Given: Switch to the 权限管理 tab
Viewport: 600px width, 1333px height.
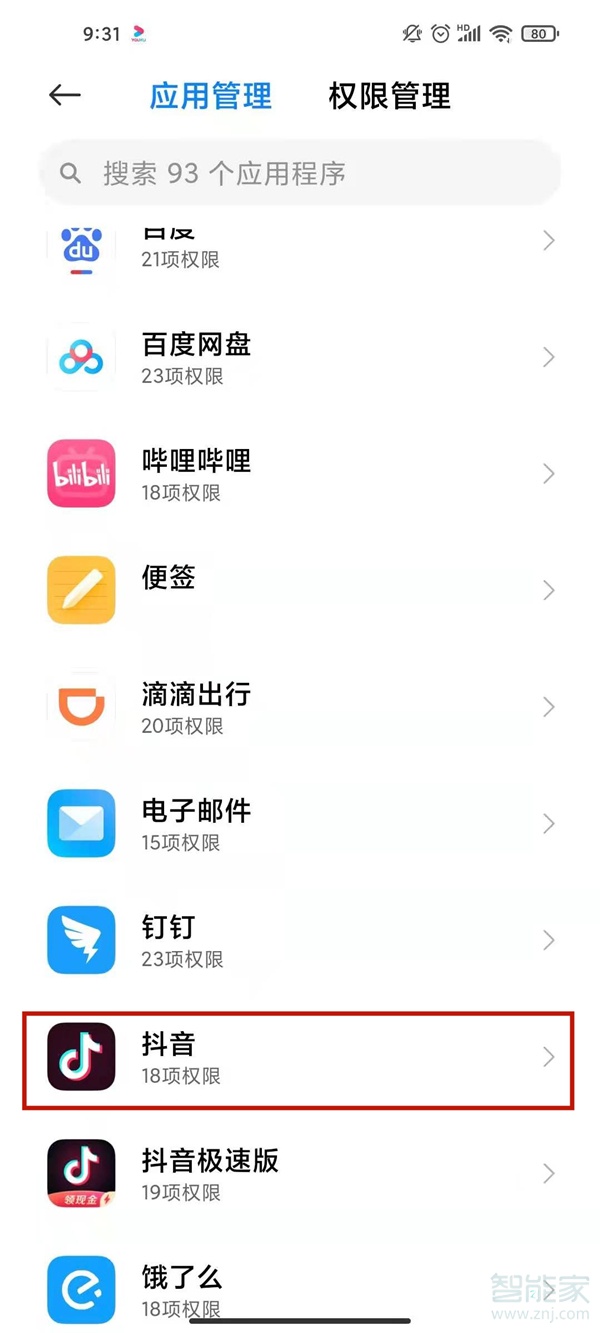Looking at the screenshot, I should click(x=389, y=96).
